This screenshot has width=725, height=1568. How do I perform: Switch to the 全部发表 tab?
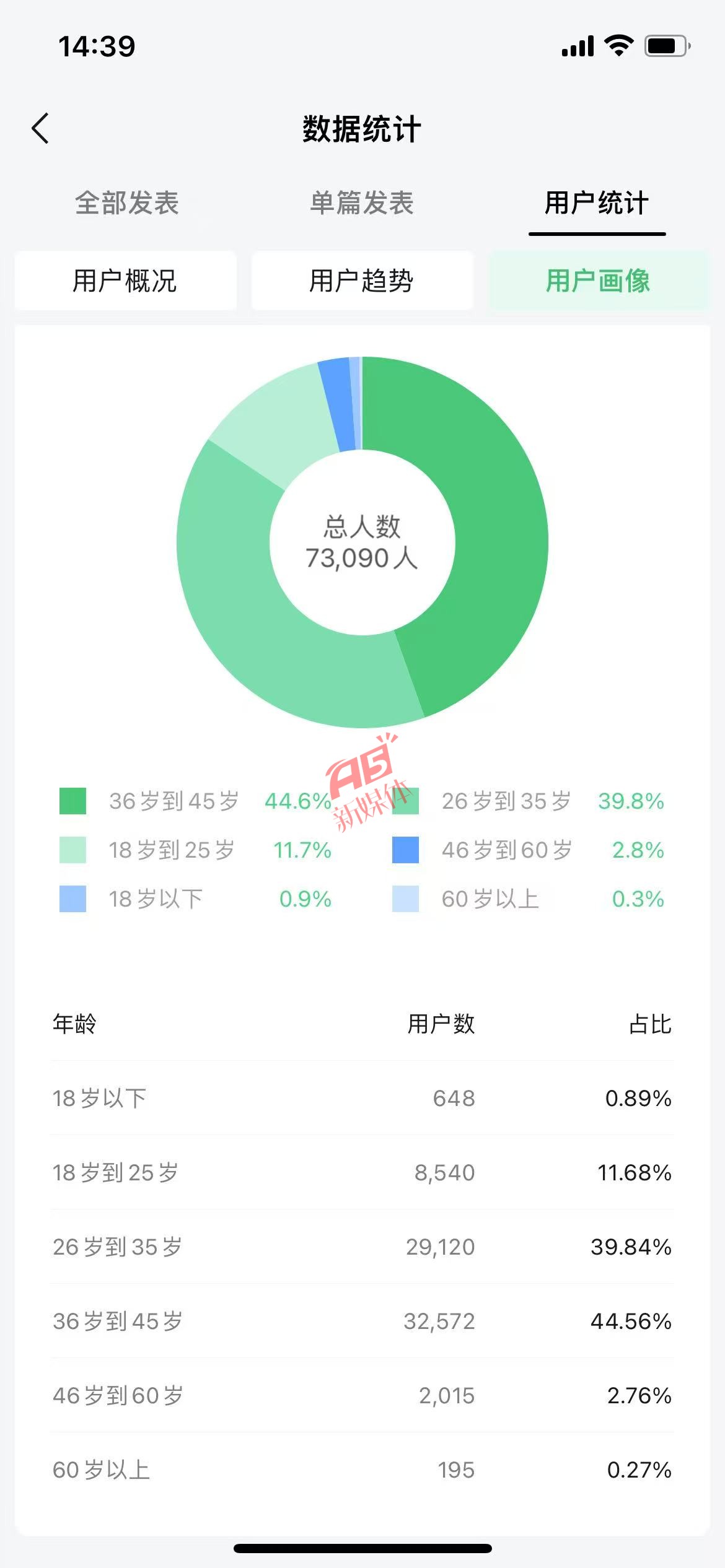127,203
